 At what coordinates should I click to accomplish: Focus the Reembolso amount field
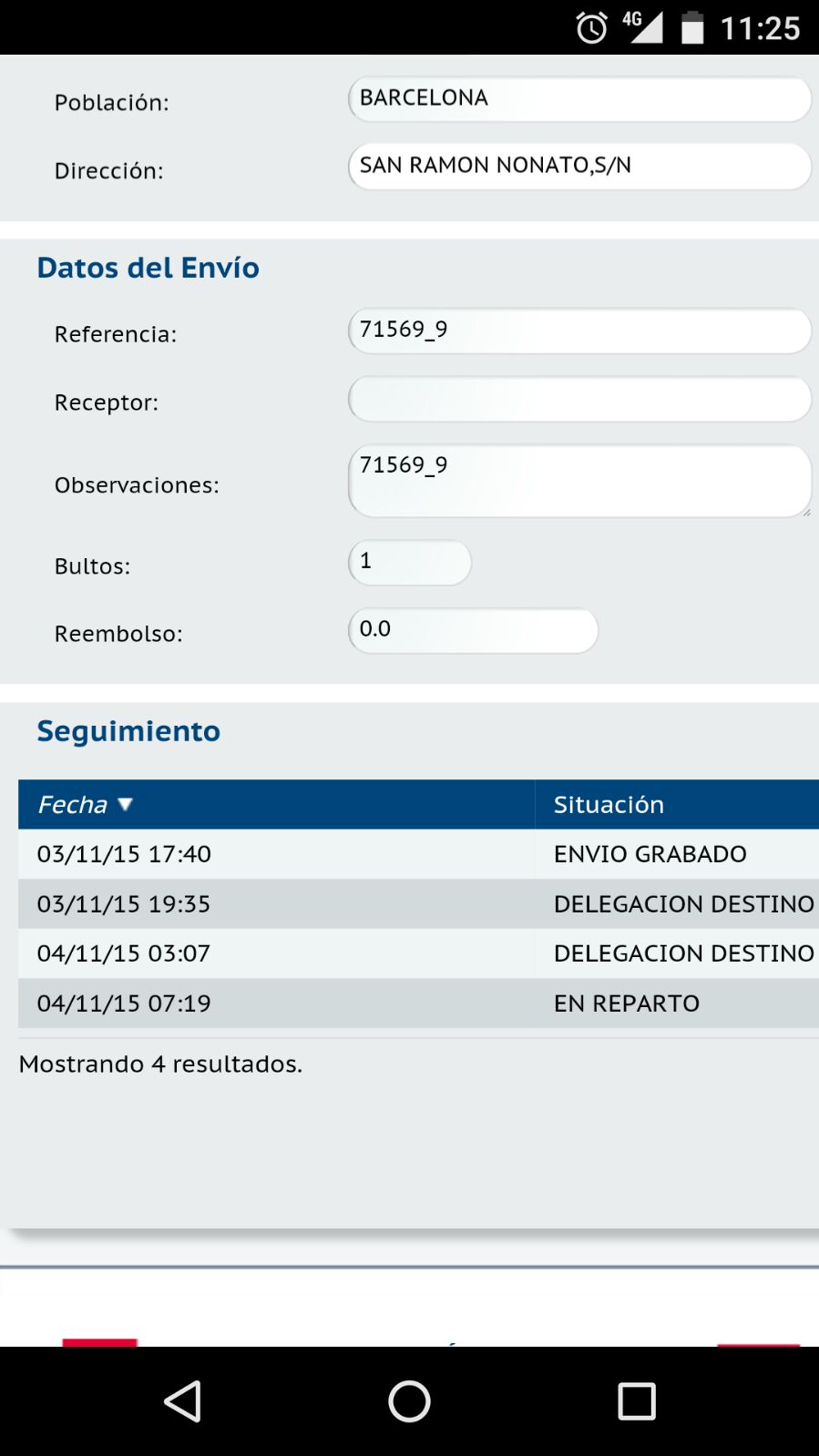[473, 630]
